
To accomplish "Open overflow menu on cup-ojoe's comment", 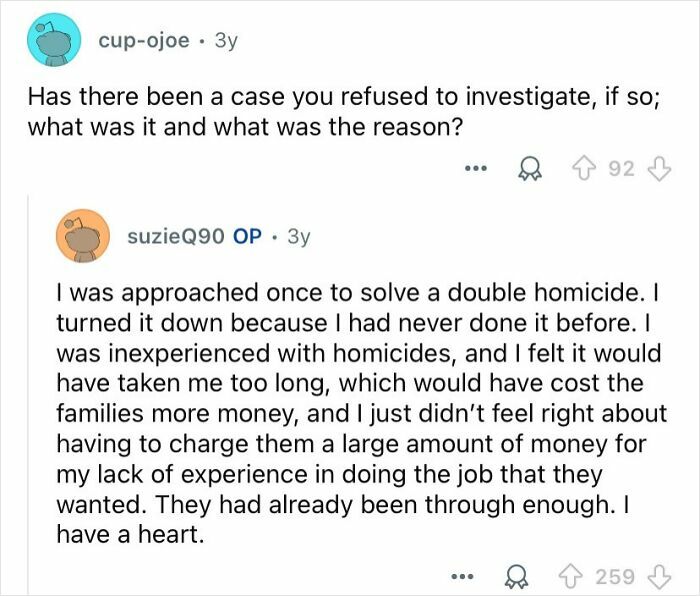I will tap(475, 169).
